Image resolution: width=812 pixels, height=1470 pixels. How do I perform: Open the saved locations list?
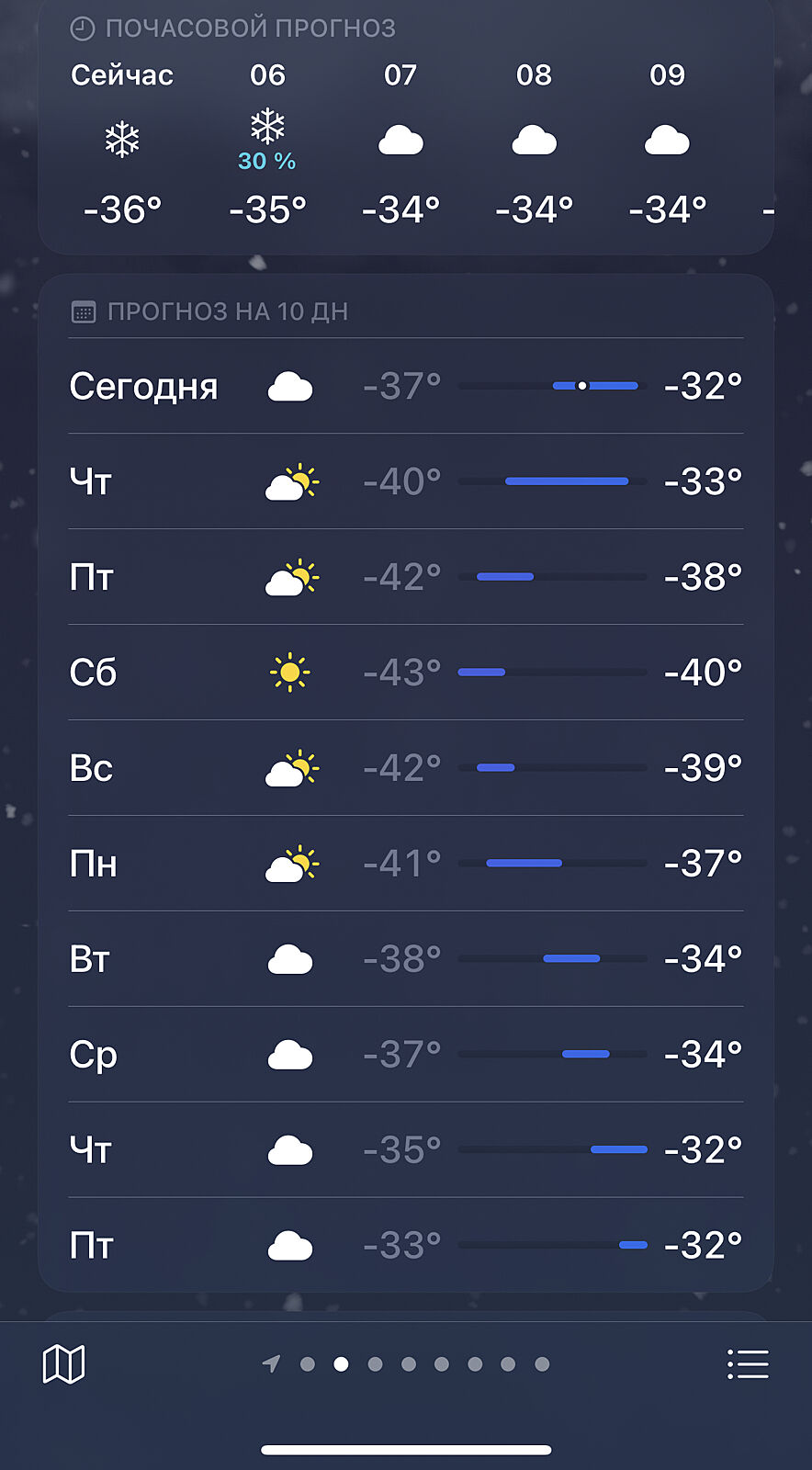click(x=747, y=1364)
